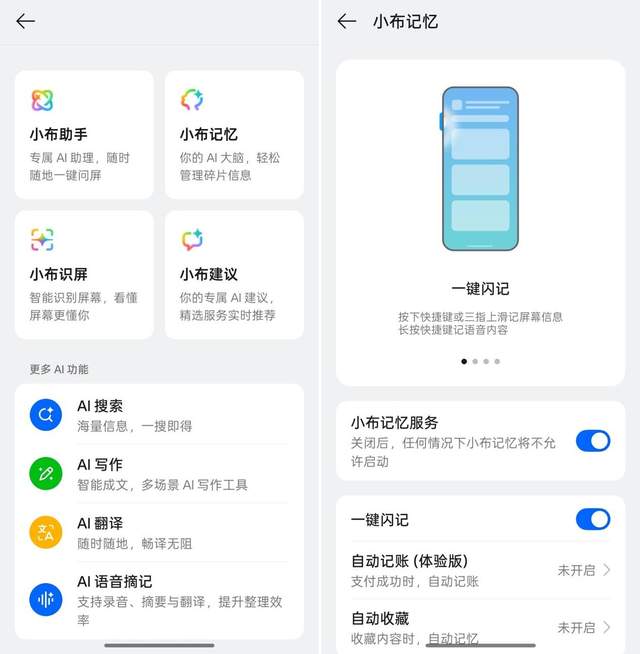
Task: Open the 自动收藏 setting
Action: (x=480, y=627)
